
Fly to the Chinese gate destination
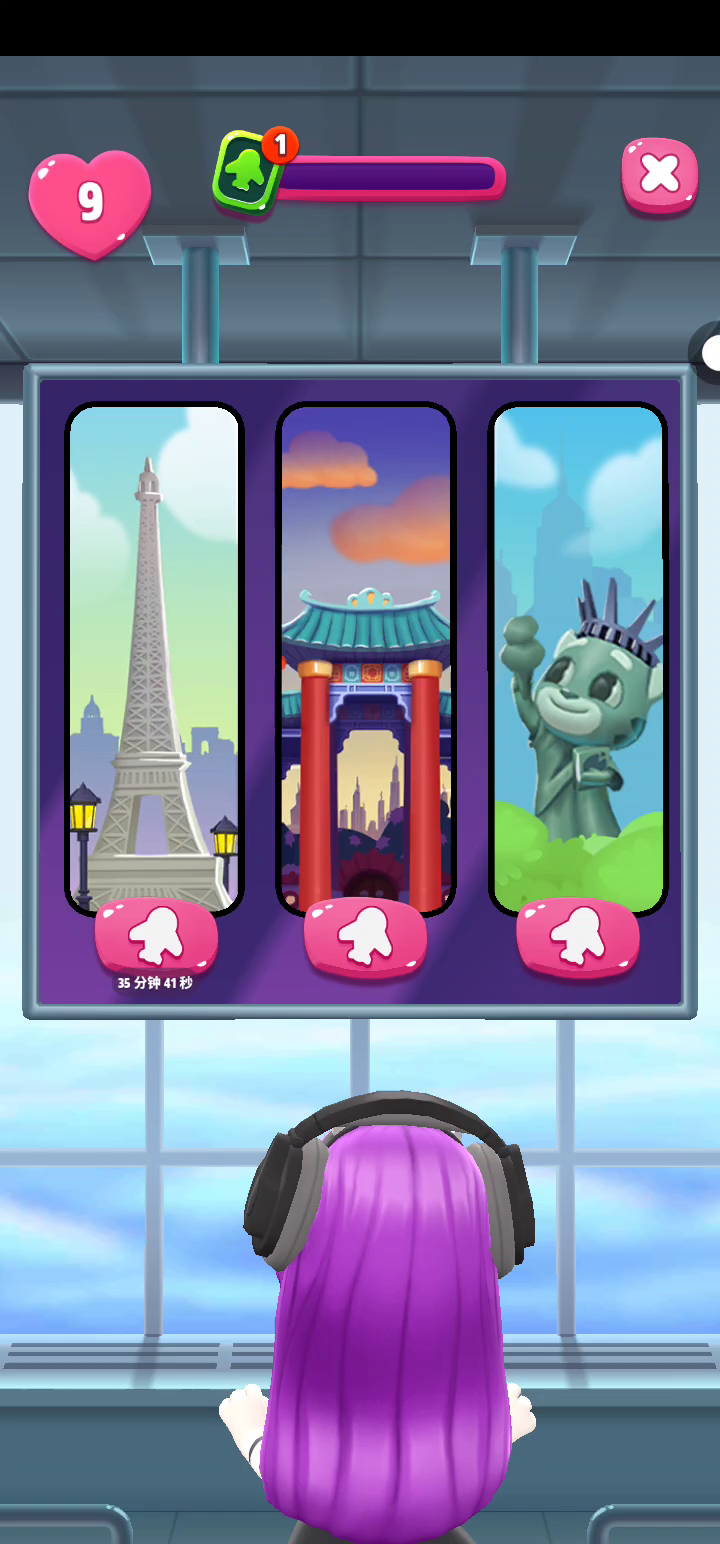pyautogui.click(x=365, y=936)
